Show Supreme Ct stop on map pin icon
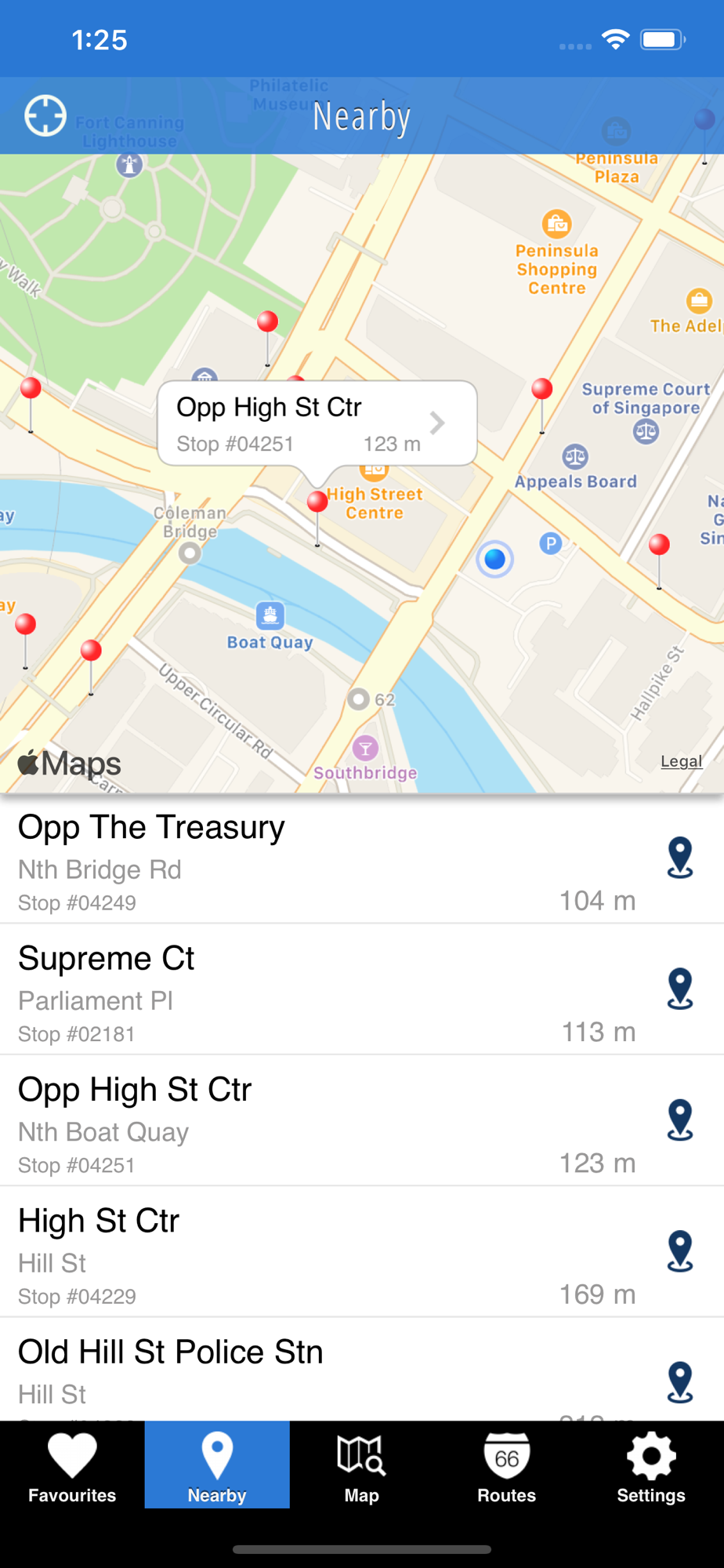 click(680, 989)
